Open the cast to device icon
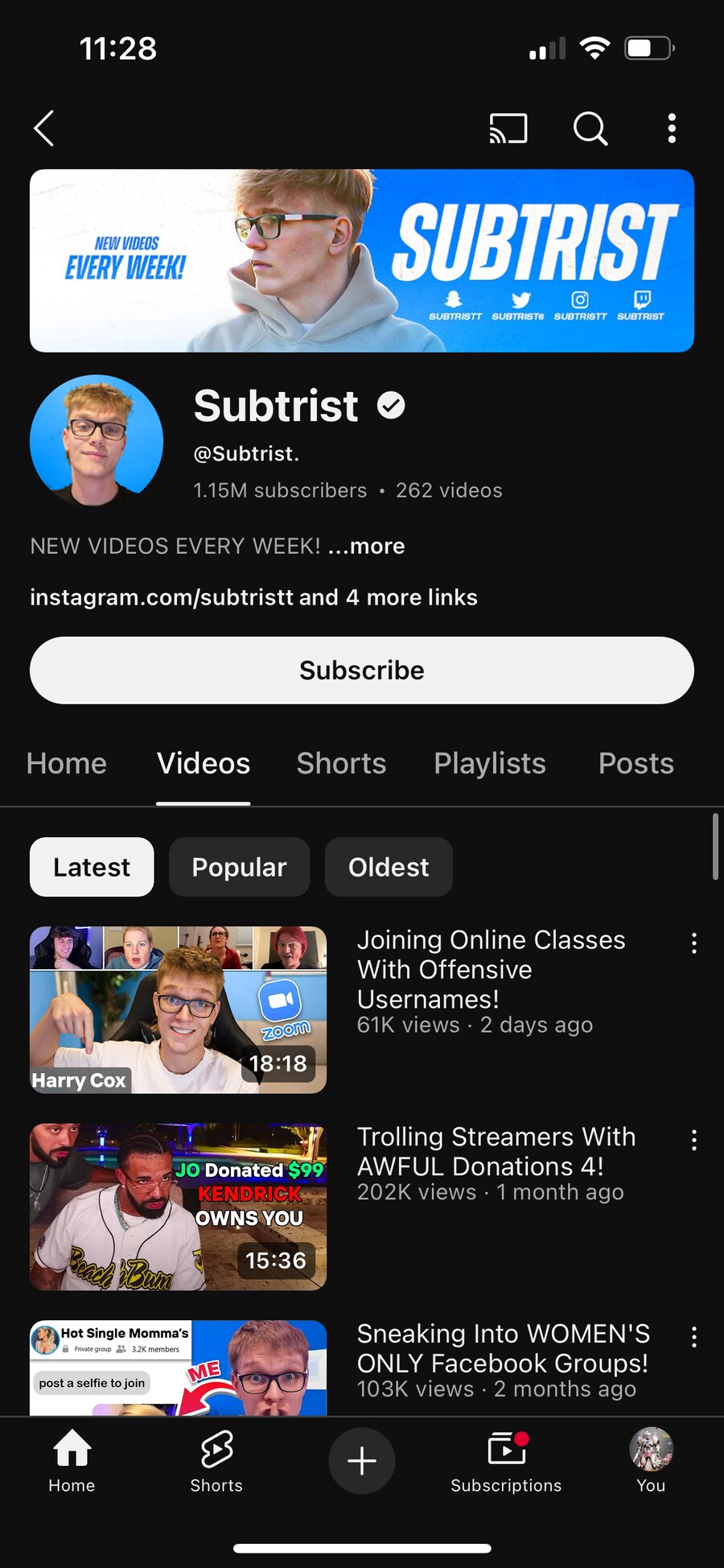The height and width of the screenshot is (1568, 724). coord(508,128)
